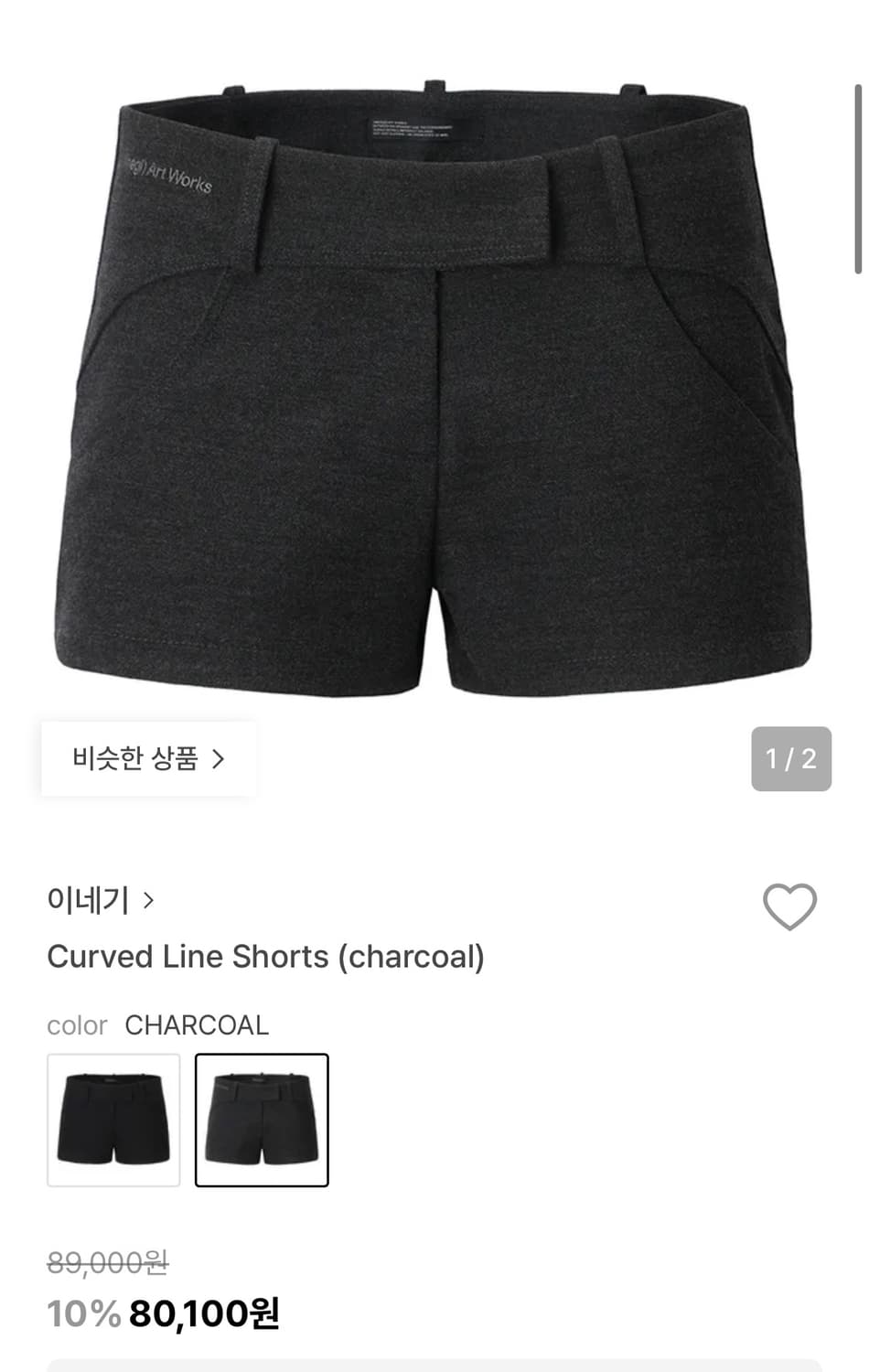Click the currently selected charcoal swatch border
869x1372 pixels.
262,1120
